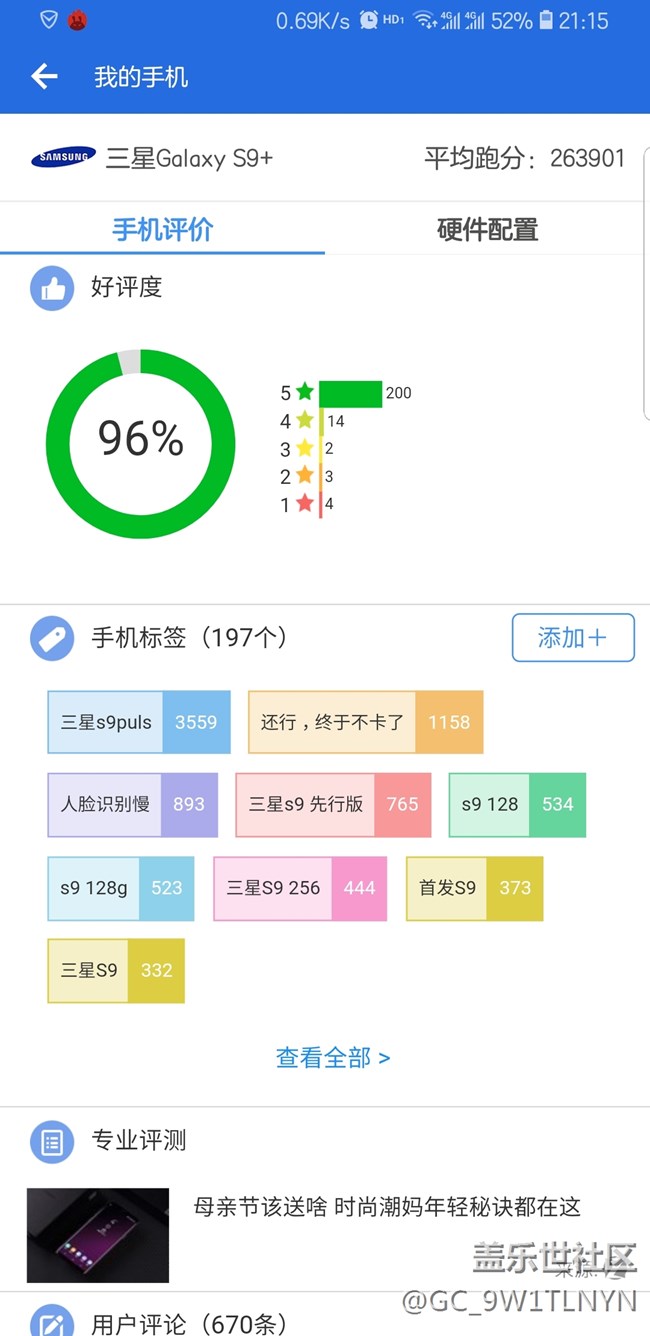Open 查看全部 to view all tags
650x1336 pixels.
[x=333, y=1057]
